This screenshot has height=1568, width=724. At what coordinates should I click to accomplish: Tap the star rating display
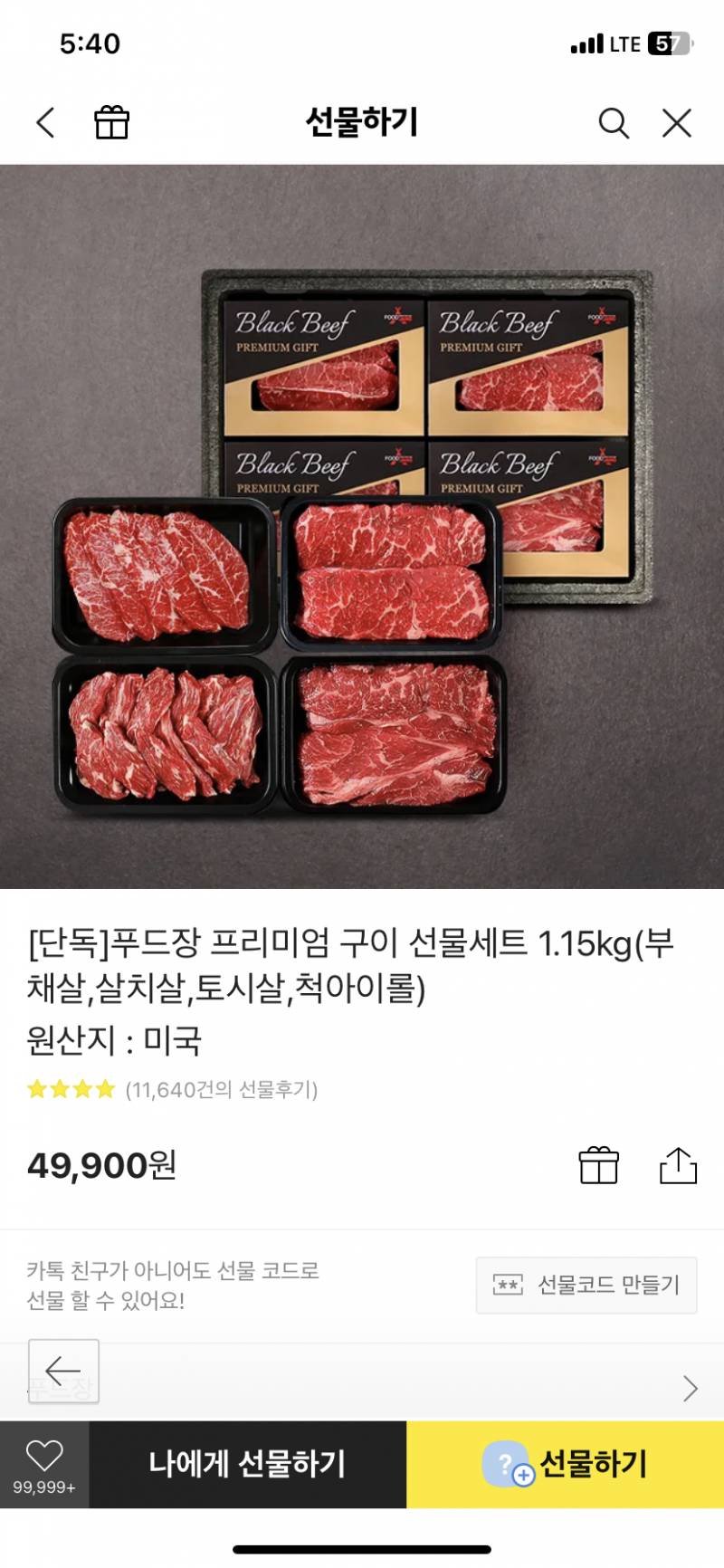tap(69, 1089)
